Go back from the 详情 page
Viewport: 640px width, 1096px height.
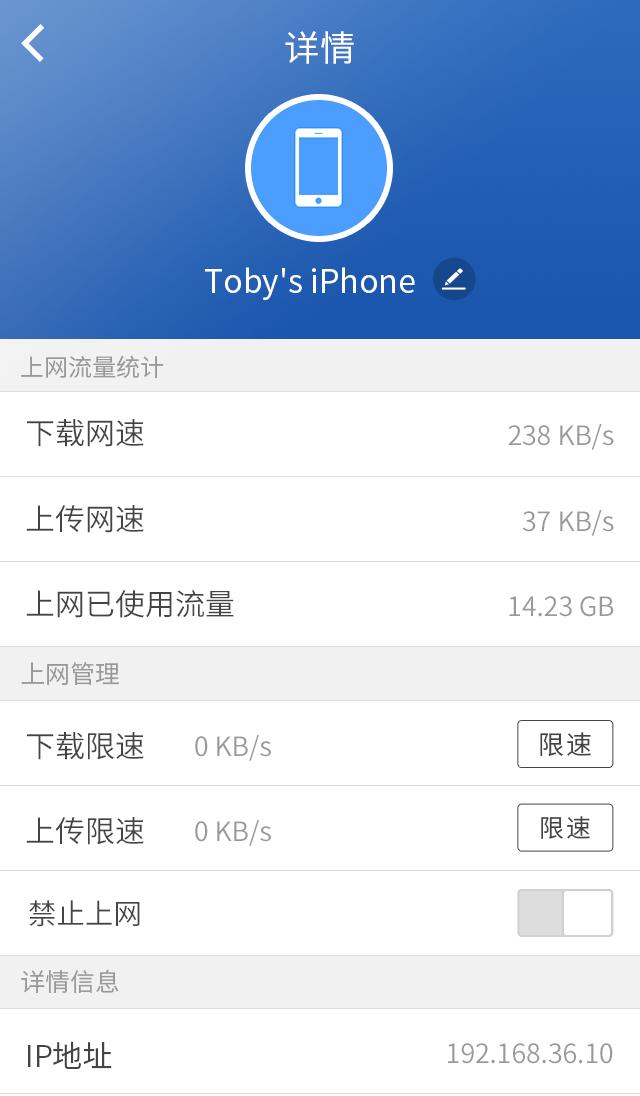pyautogui.click(x=33, y=43)
